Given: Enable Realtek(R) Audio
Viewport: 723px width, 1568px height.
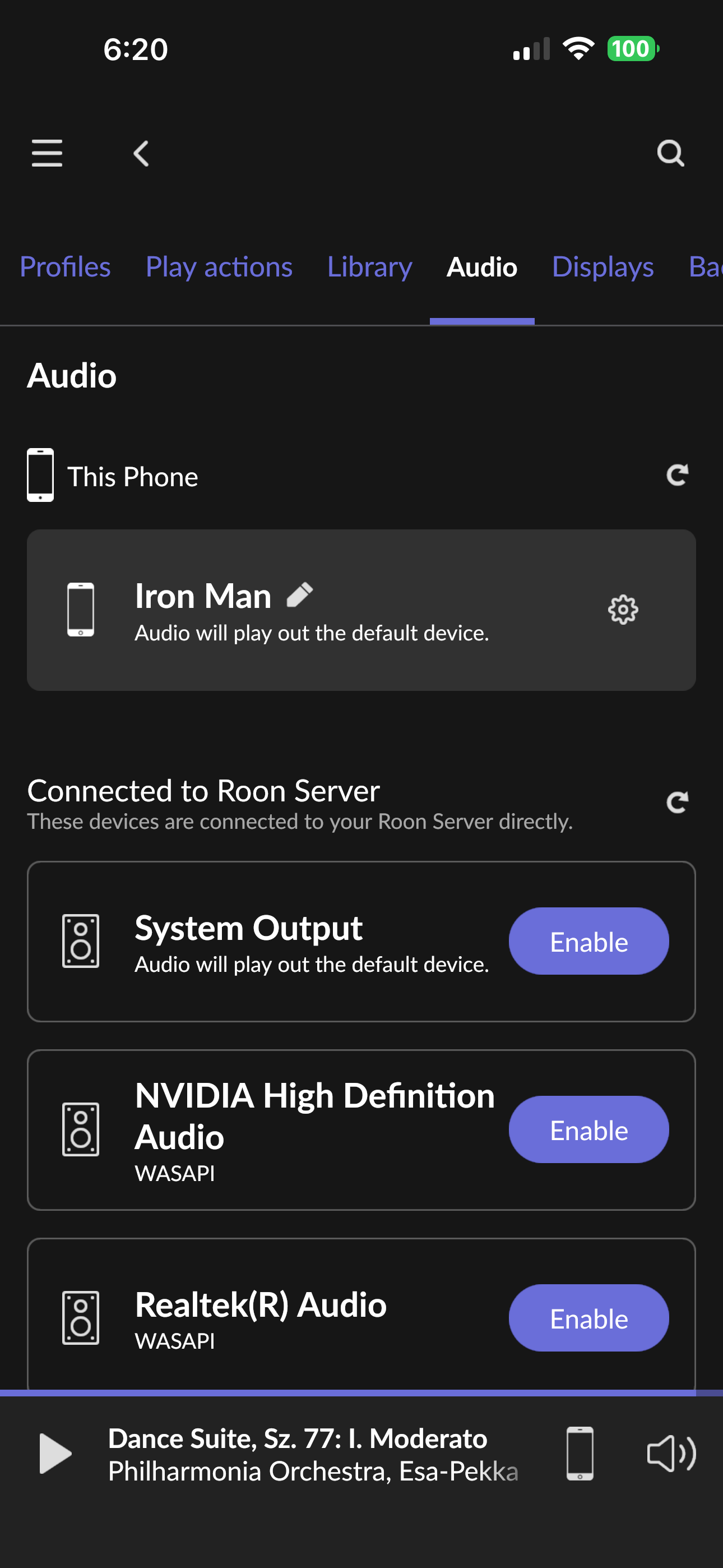Looking at the screenshot, I should 588,1318.
